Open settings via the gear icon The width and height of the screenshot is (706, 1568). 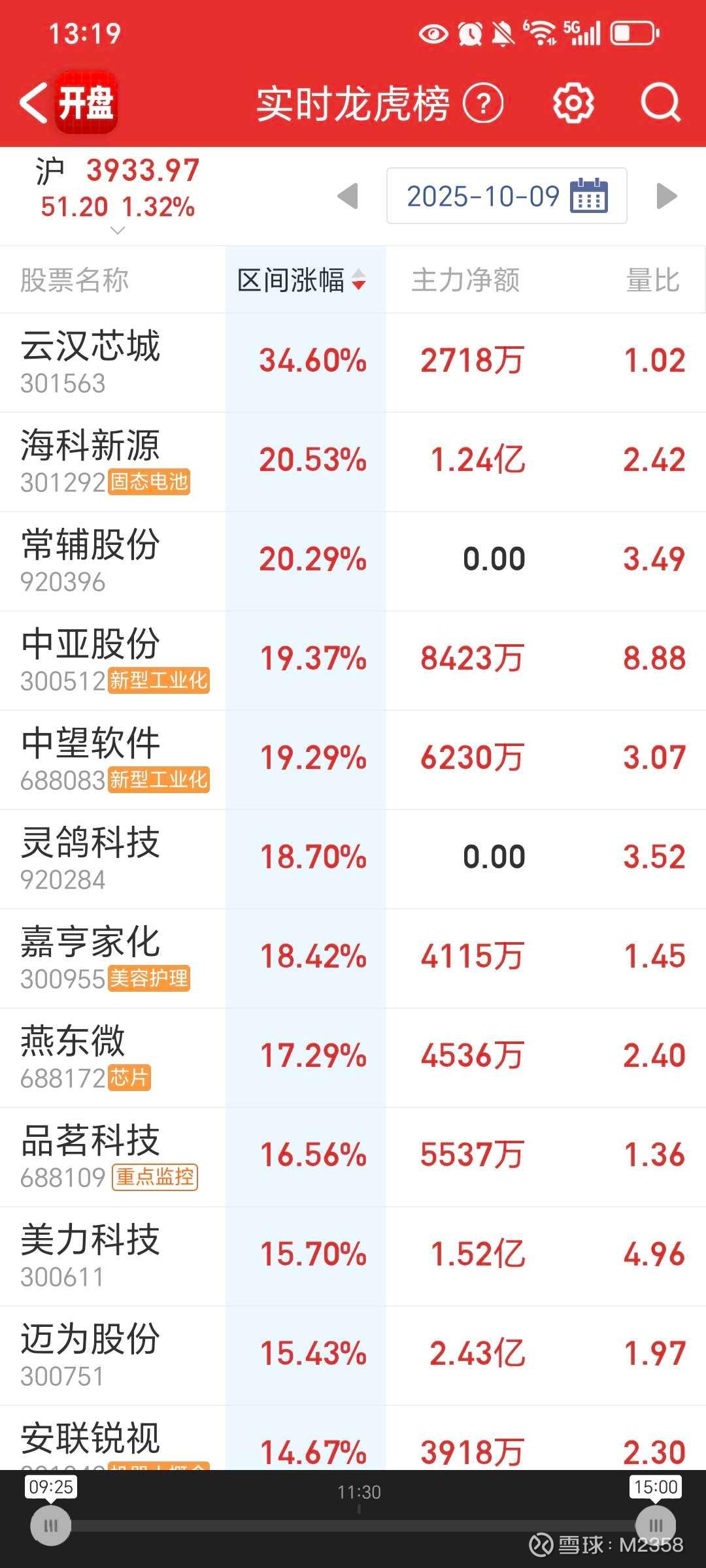click(x=573, y=103)
